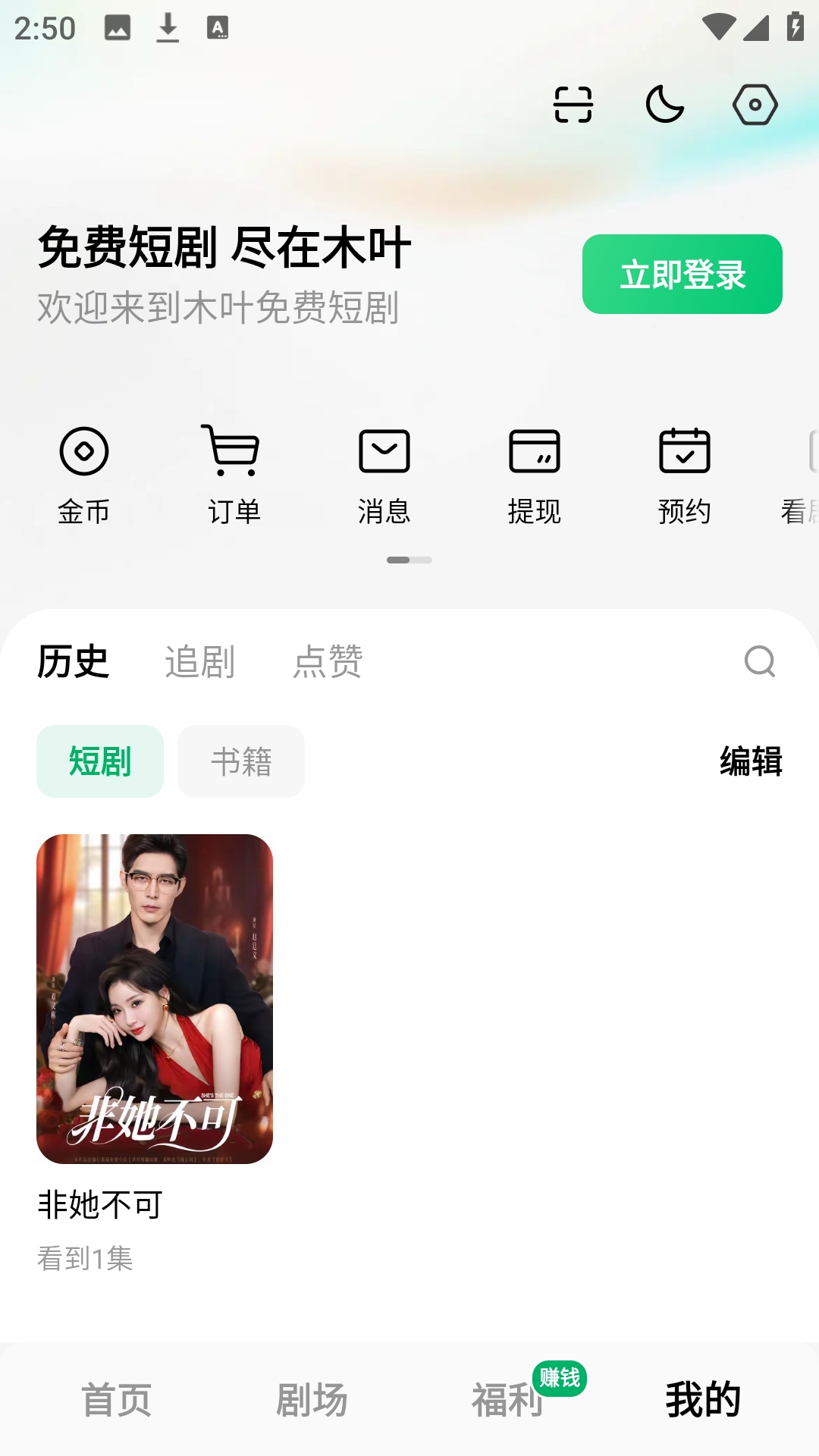Open 消息 messages shortcut

384,475
